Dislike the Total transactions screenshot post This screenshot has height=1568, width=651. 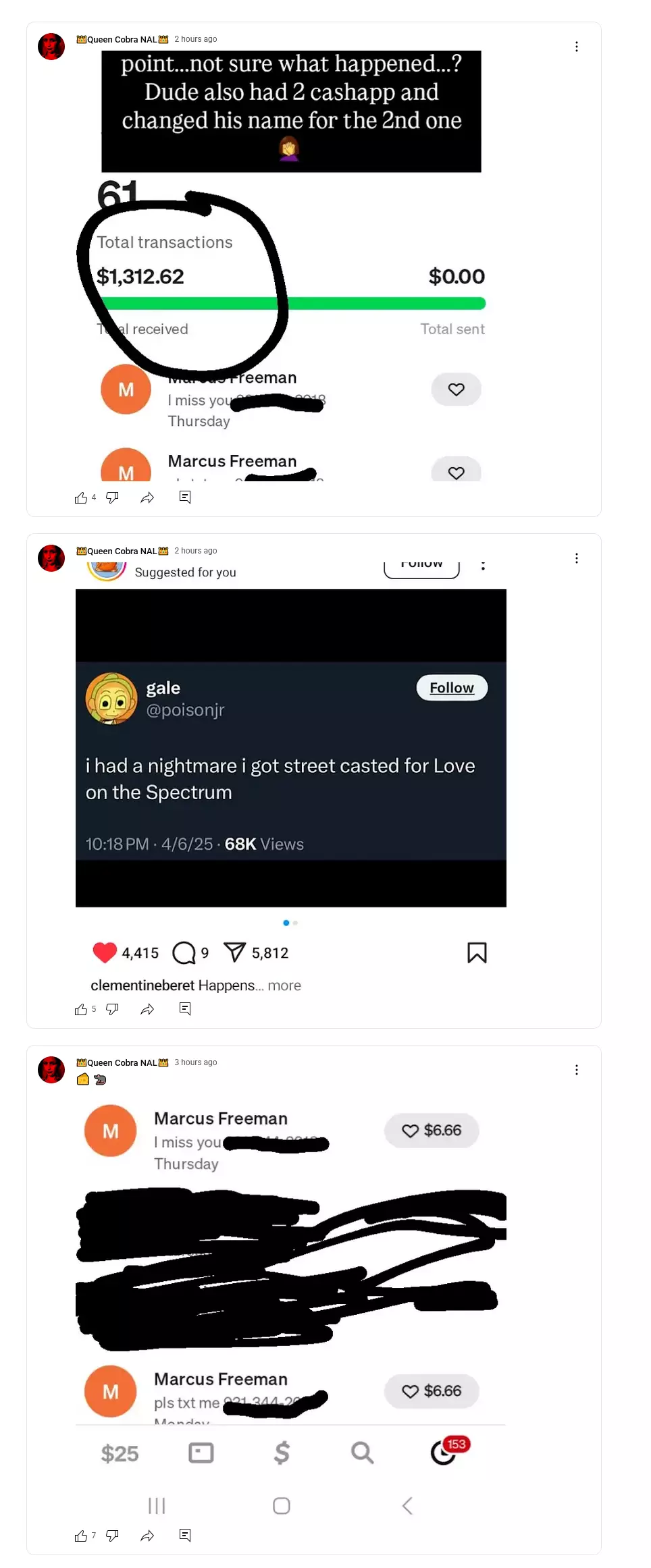pos(113,498)
